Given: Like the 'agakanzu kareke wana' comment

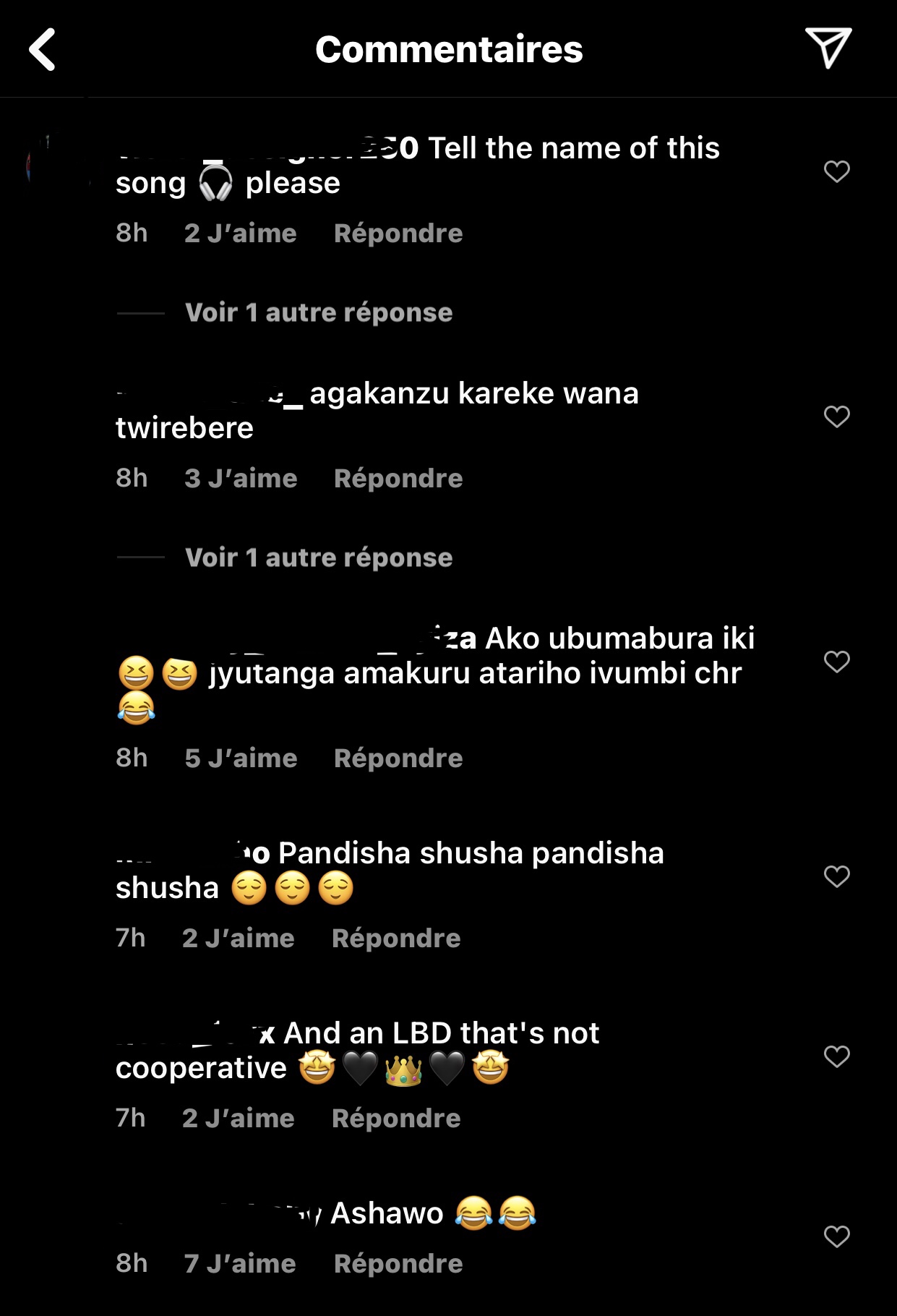Looking at the screenshot, I should 836,416.
